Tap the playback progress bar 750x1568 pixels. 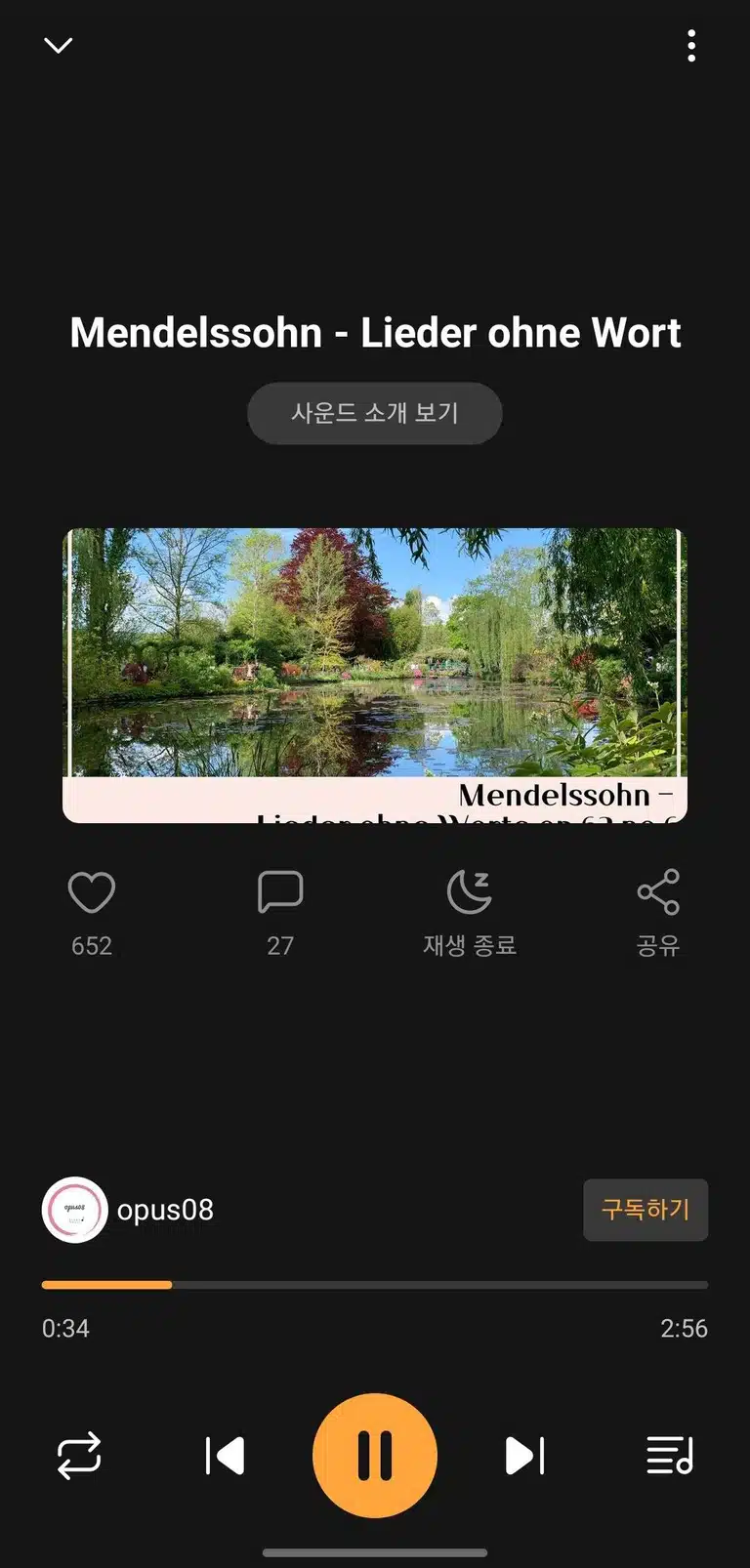pyautogui.click(x=375, y=1285)
